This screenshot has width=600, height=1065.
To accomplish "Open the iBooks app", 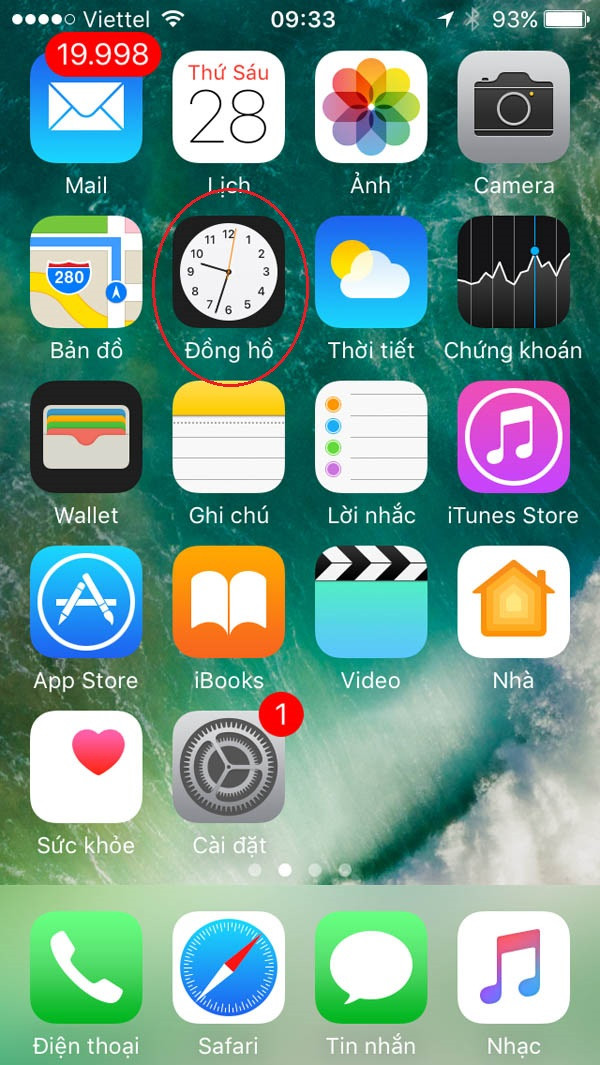I will (x=229, y=602).
